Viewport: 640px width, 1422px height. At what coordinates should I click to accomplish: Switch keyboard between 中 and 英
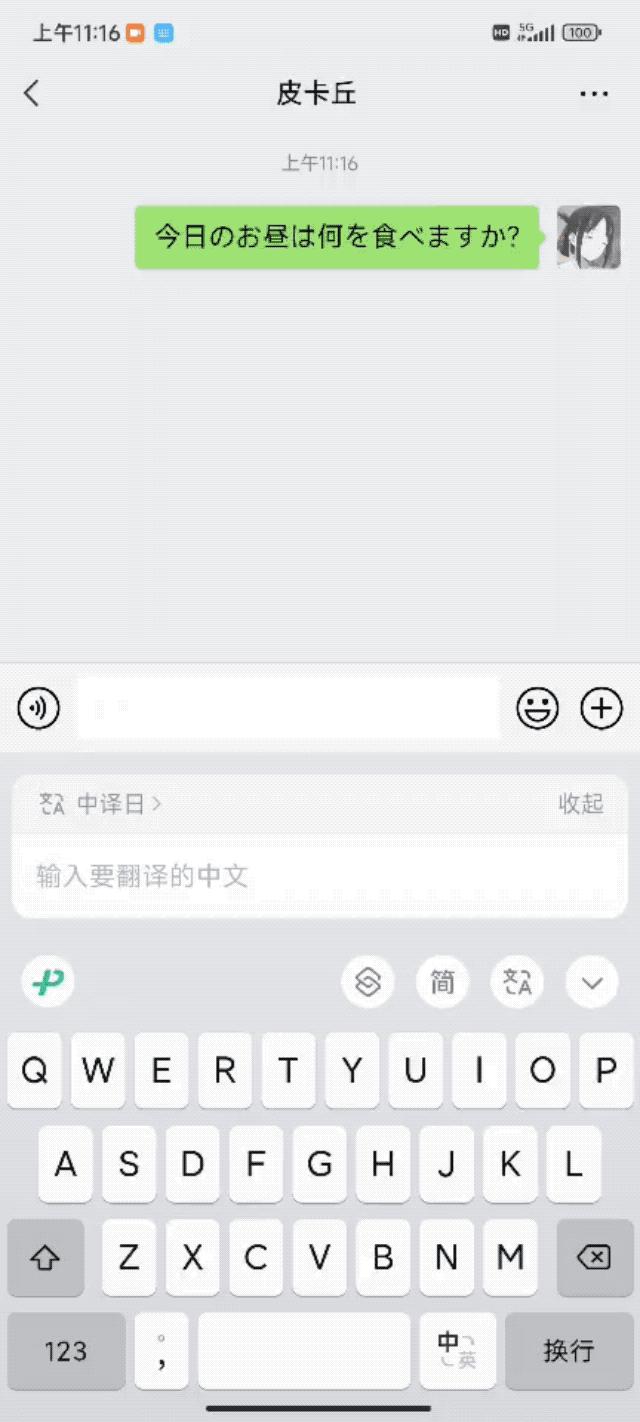click(x=457, y=1351)
